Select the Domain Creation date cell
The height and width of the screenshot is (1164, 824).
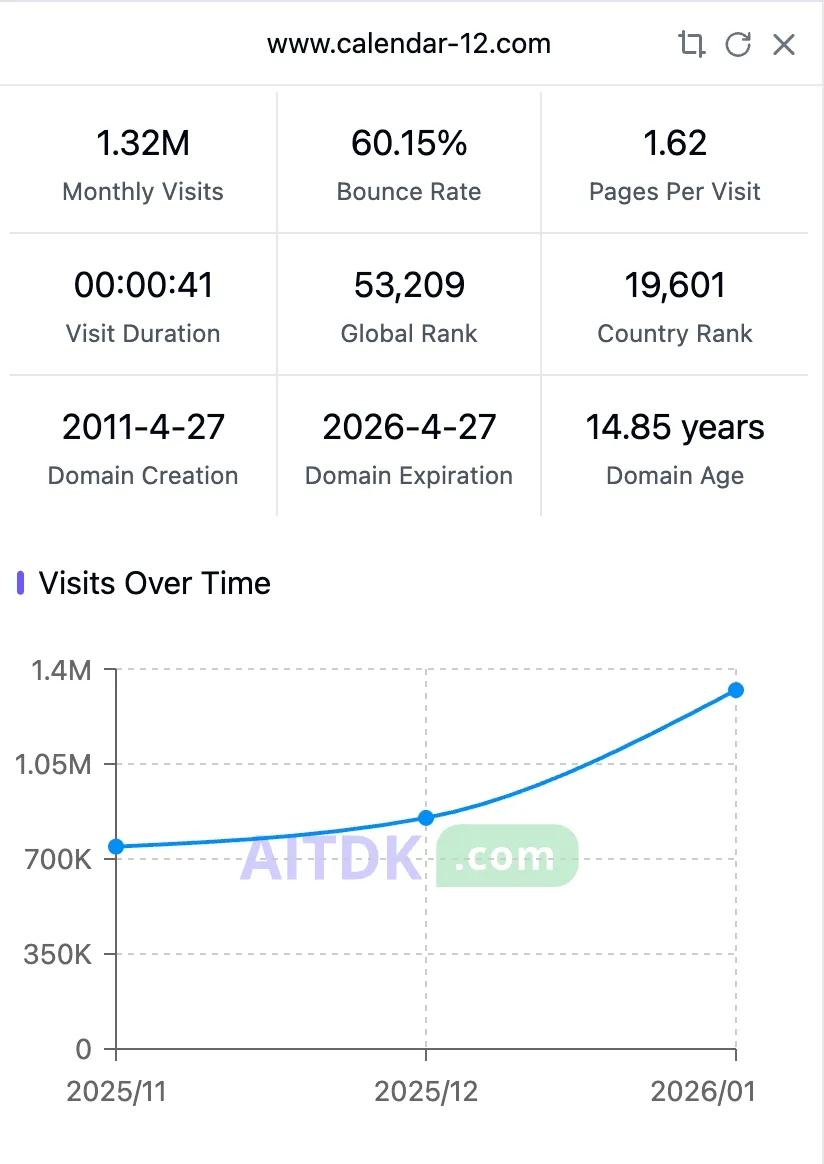click(142, 445)
